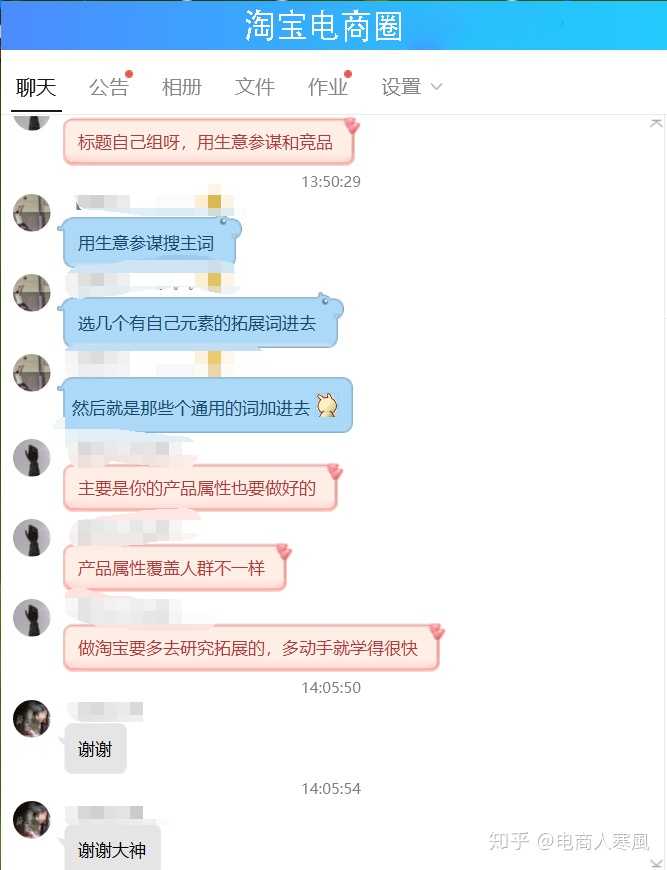Viewport: 667px width, 870px height.
Task: Open avatar beside the 用生意参谋搜主词 message
Action: (32, 213)
